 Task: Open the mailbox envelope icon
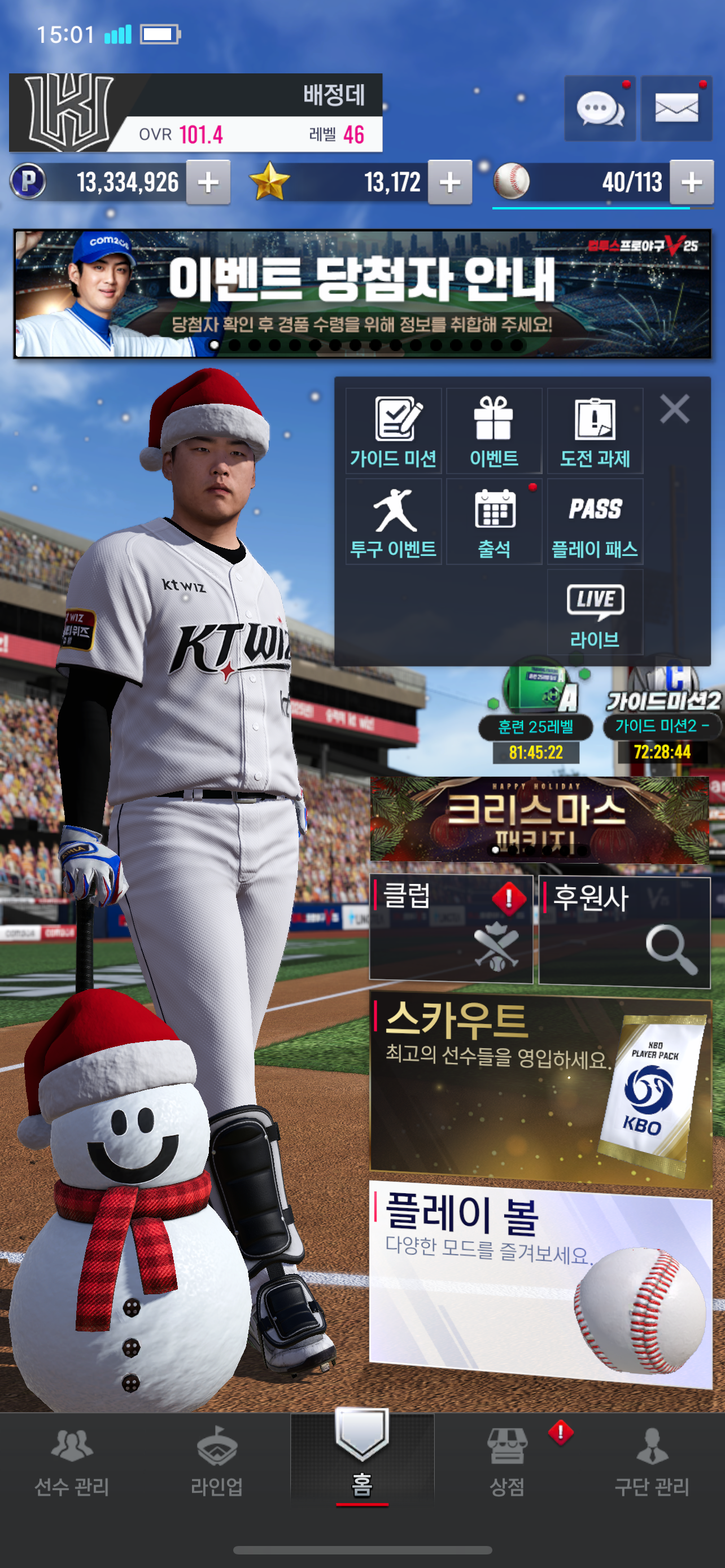[676, 109]
